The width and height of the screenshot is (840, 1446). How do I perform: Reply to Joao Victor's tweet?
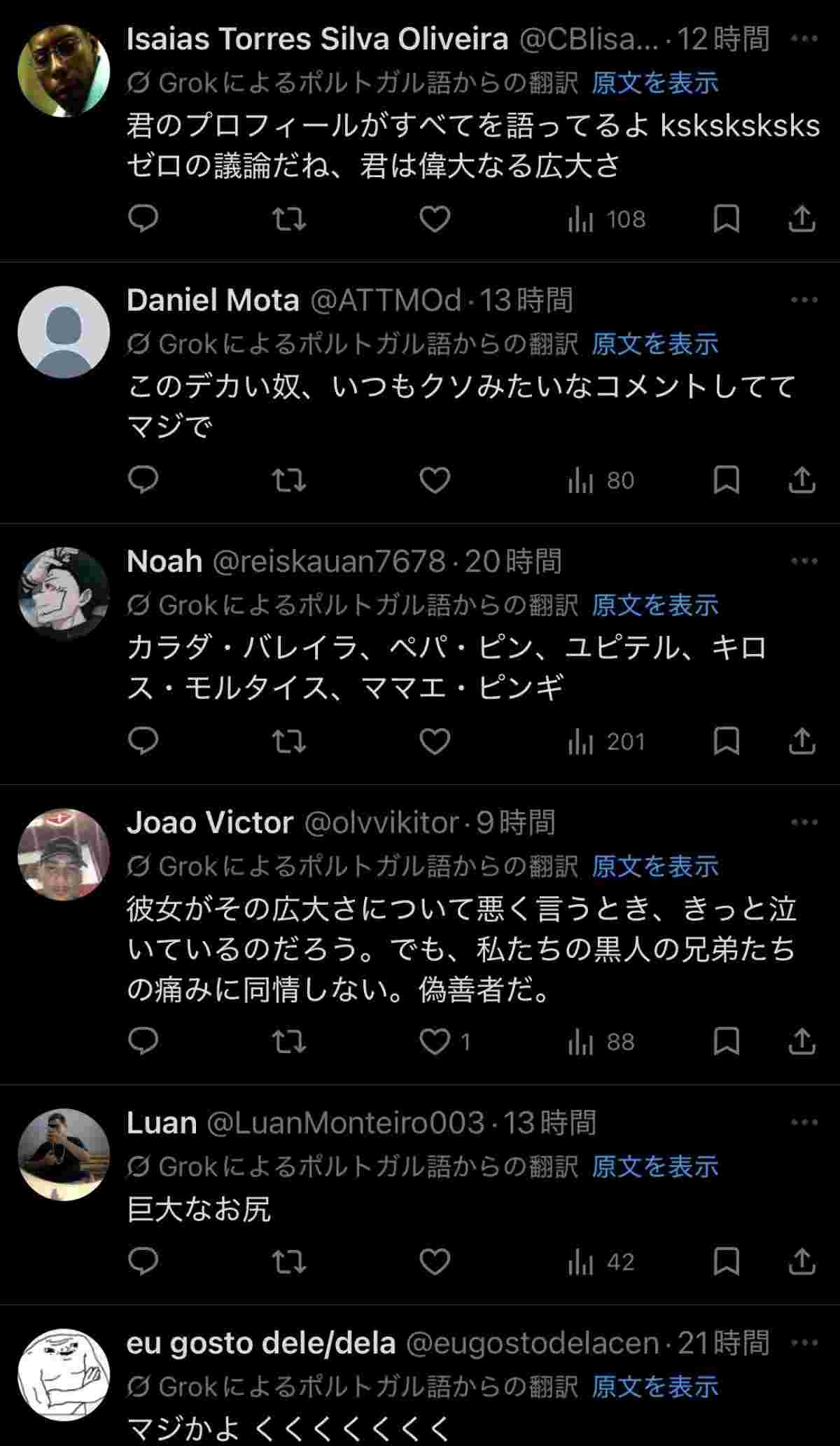(143, 1042)
